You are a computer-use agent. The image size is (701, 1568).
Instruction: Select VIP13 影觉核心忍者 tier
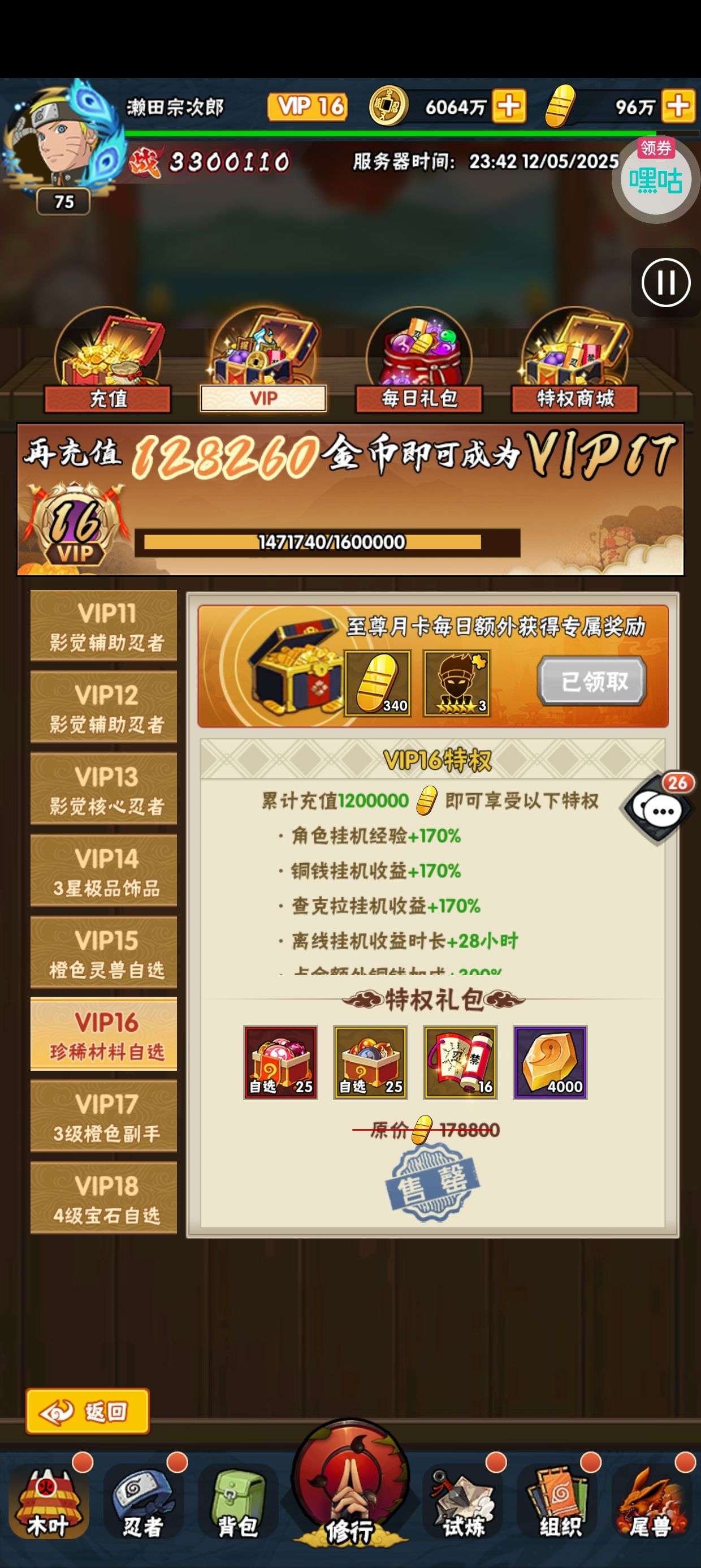tap(104, 789)
